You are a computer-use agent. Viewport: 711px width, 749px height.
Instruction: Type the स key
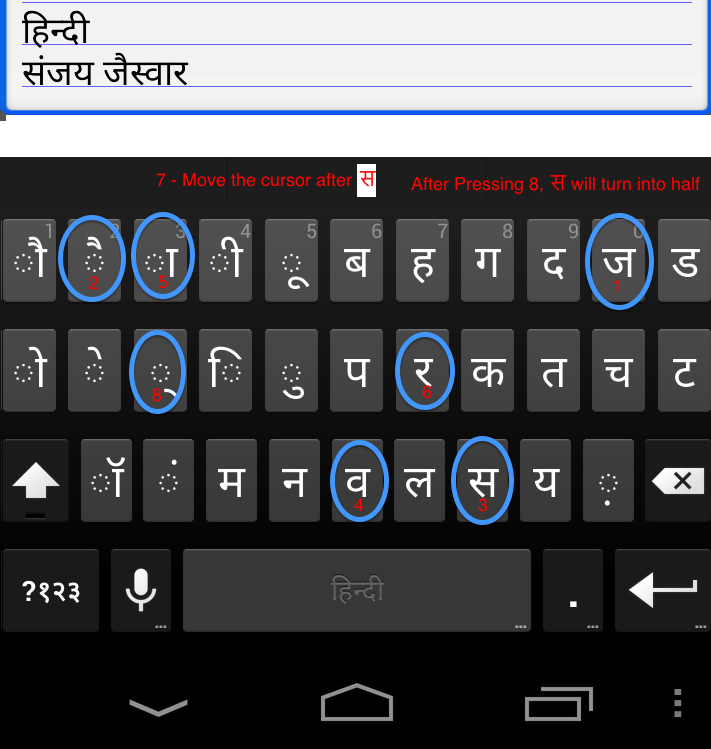(482, 481)
